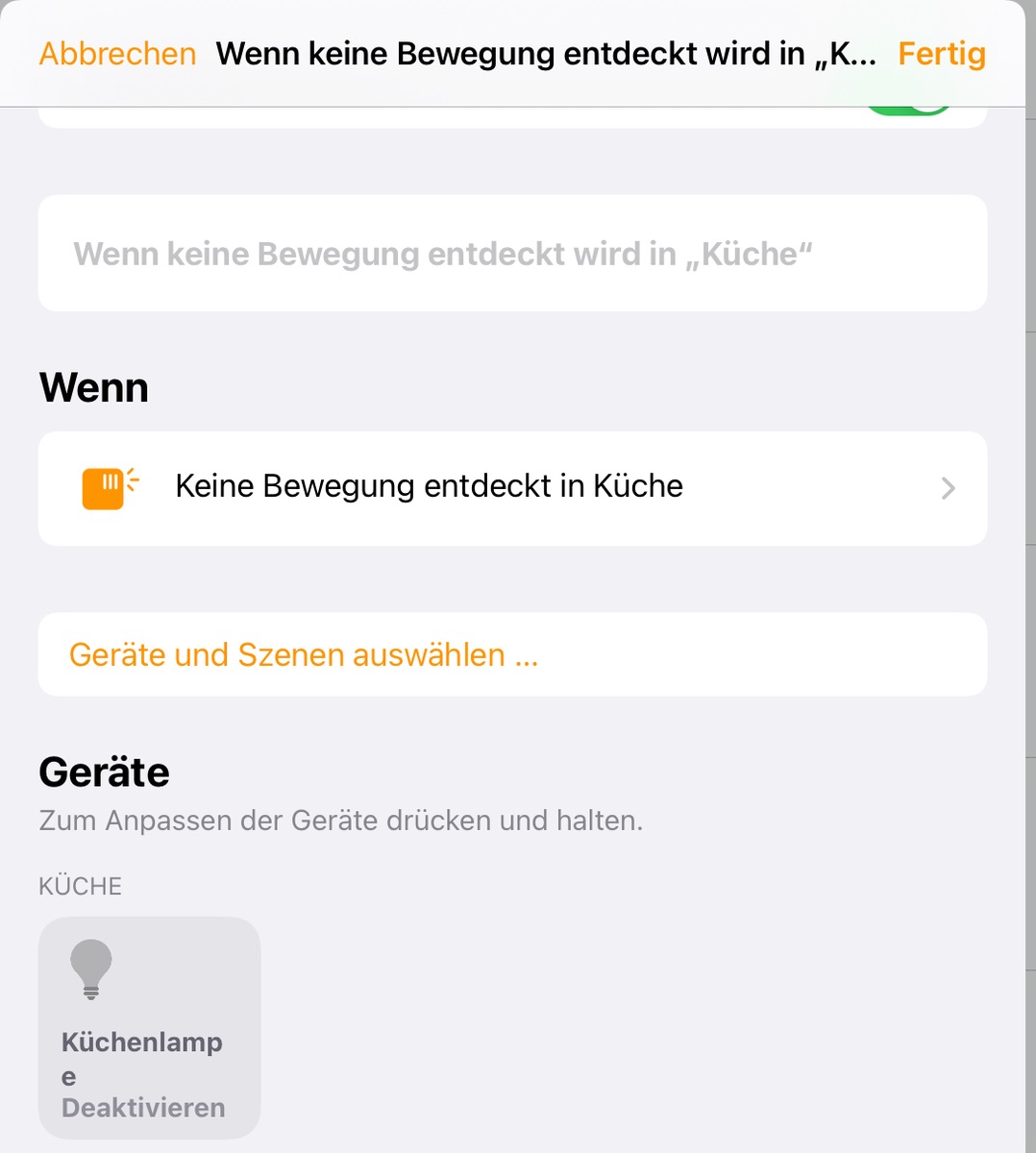Viewport: 1036px width, 1153px height.
Task: Select Geräte und Szenen auswählen
Action: [304, 654]
